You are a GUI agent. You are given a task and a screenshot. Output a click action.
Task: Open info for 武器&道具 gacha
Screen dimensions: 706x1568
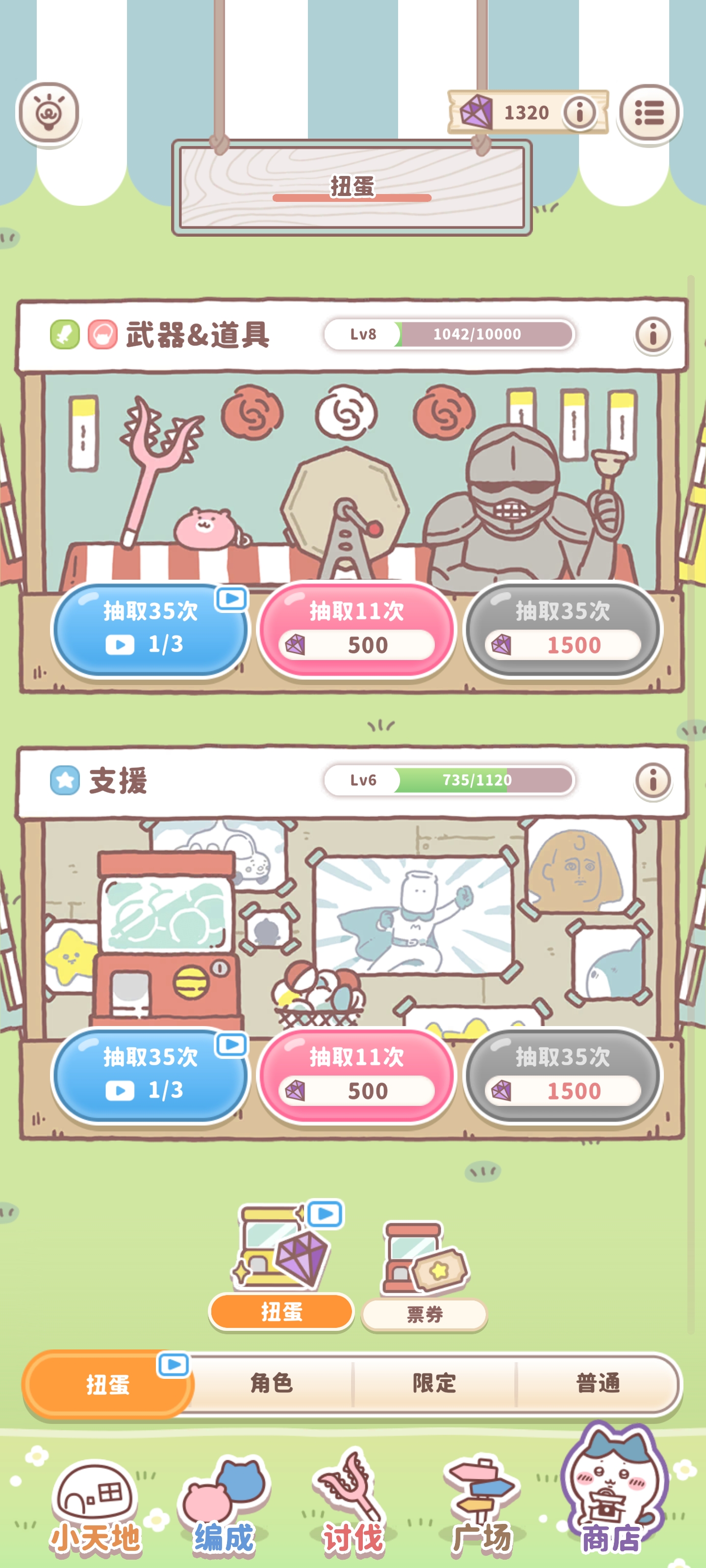[653, 334]
